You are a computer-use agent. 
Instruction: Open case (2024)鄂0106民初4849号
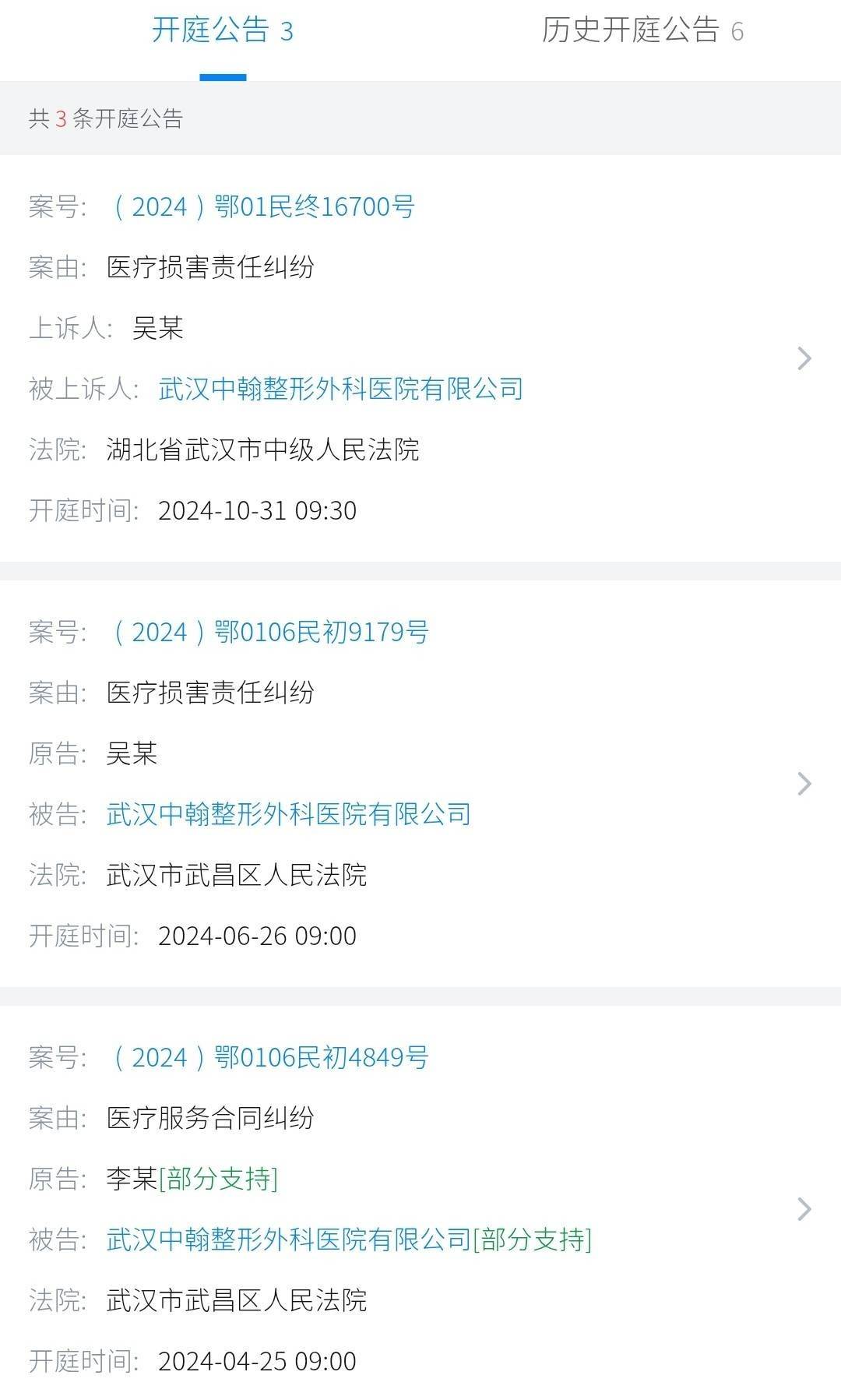(270, 1058)
